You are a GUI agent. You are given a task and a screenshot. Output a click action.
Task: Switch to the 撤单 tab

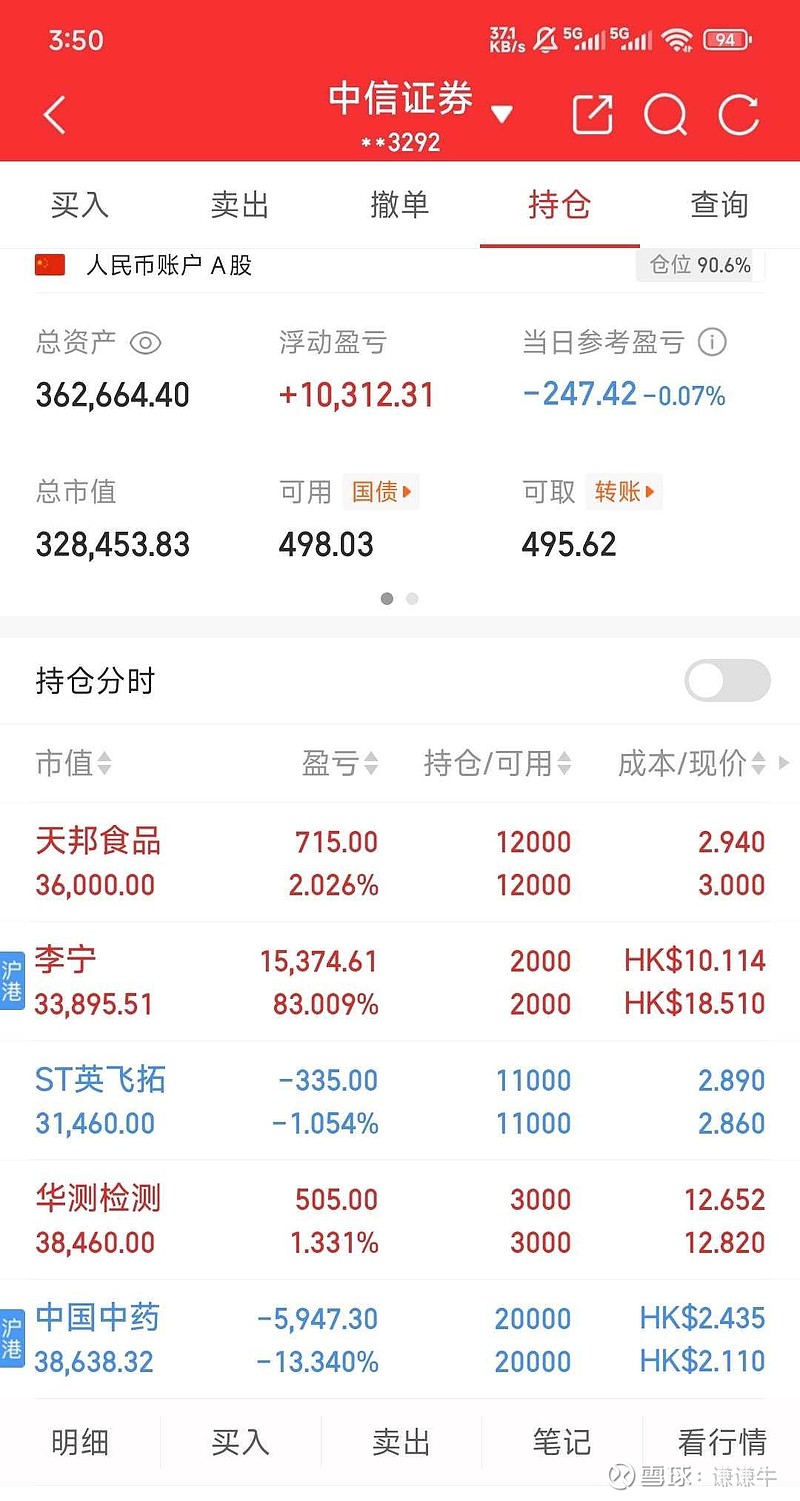[399, 205]
